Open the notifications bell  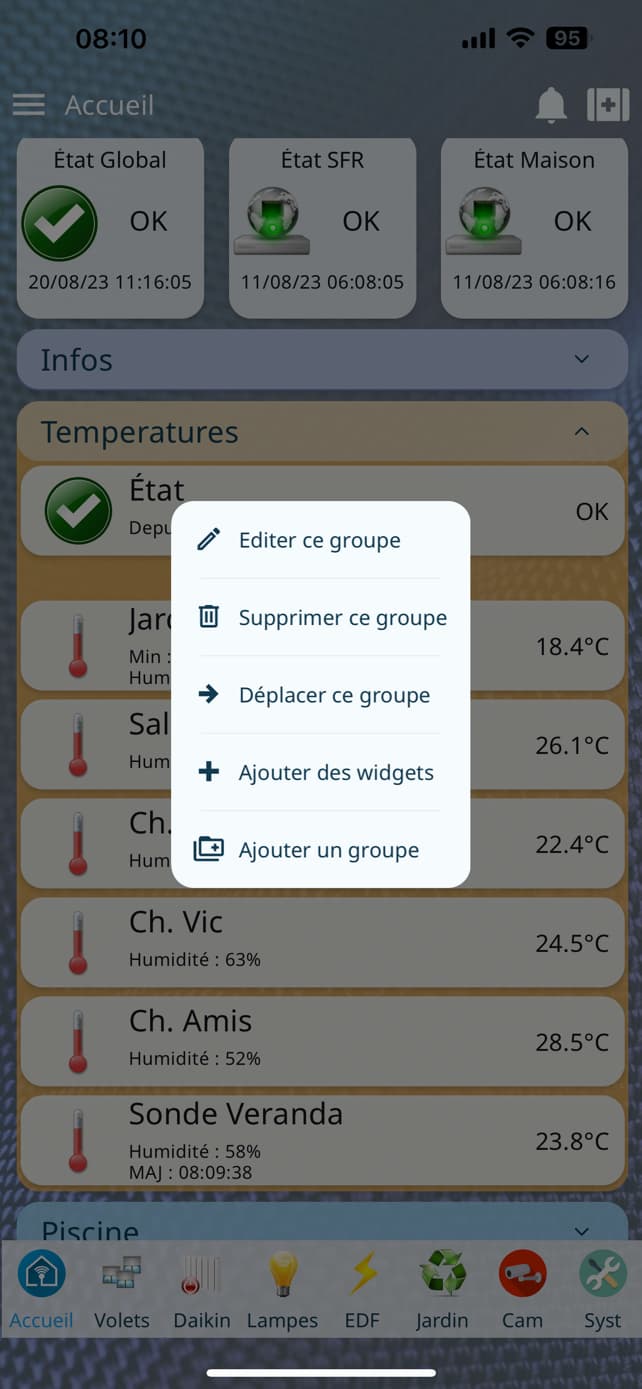click(551, 105)
